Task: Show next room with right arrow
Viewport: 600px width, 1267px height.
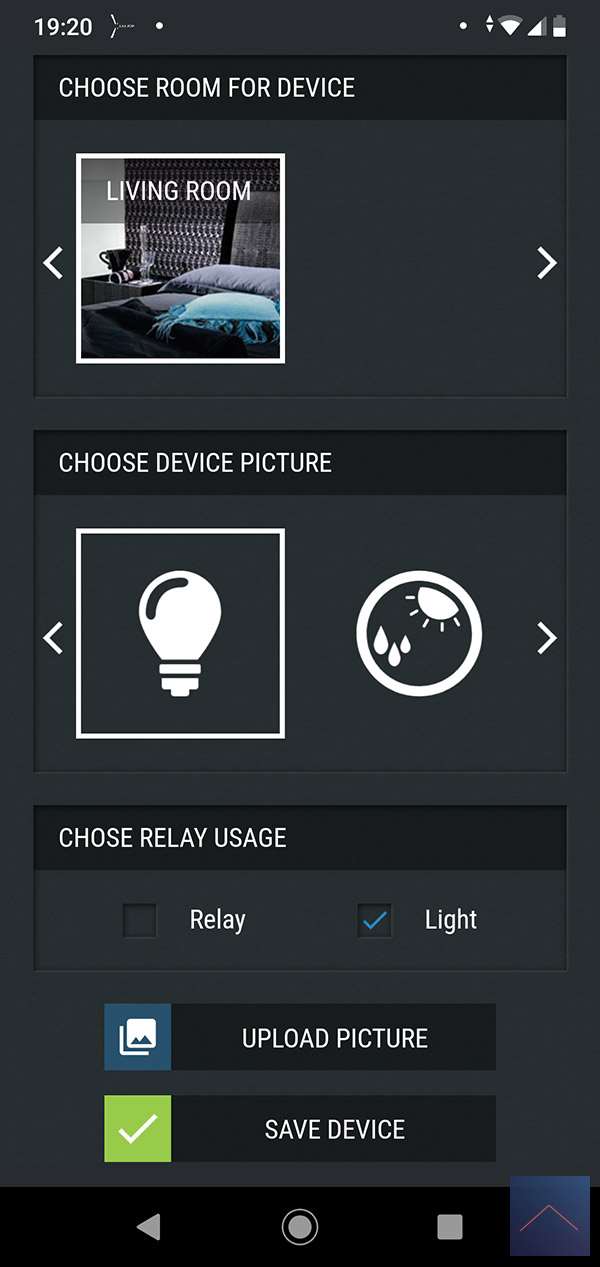Action: point(546,263)
